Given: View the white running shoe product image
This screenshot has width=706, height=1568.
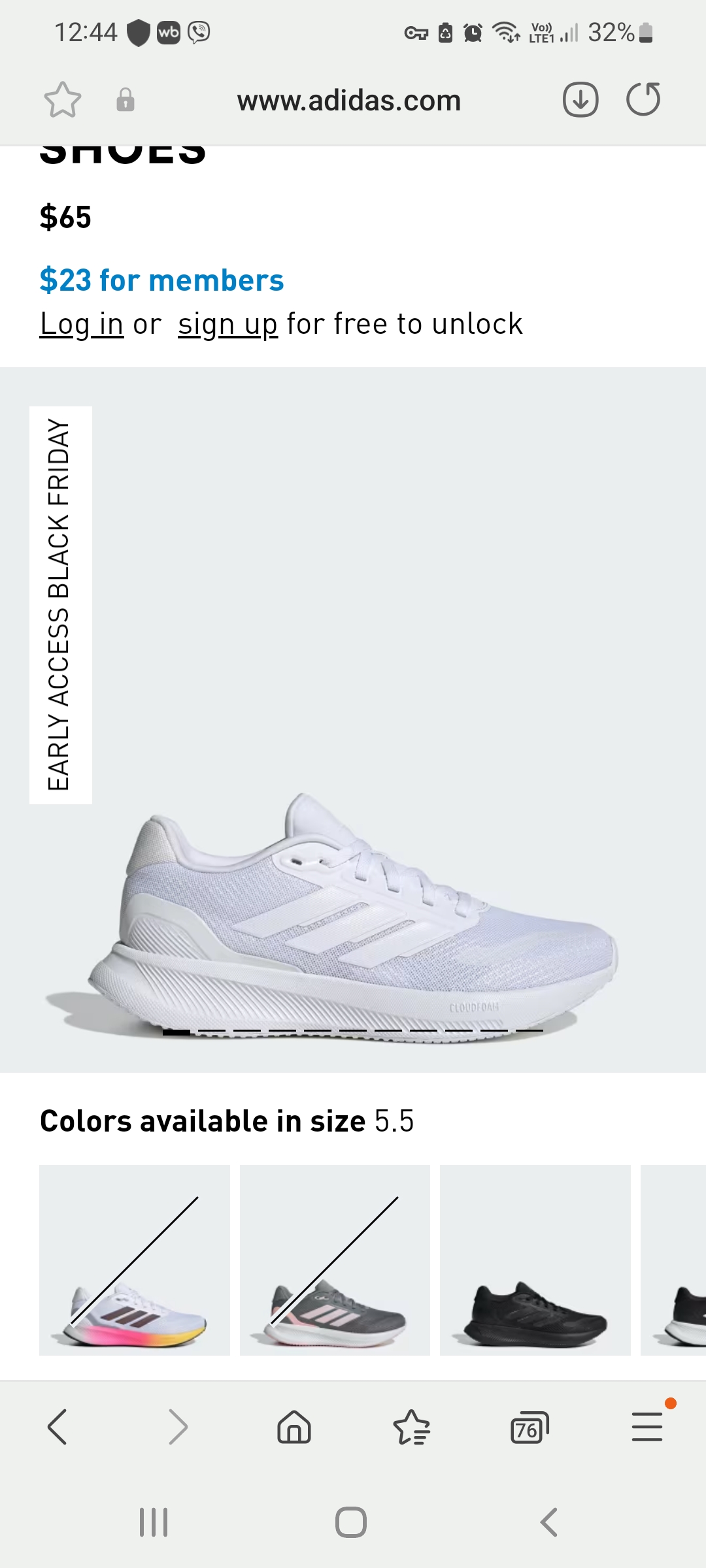Looking at the screenshot, I should [353, 915].
